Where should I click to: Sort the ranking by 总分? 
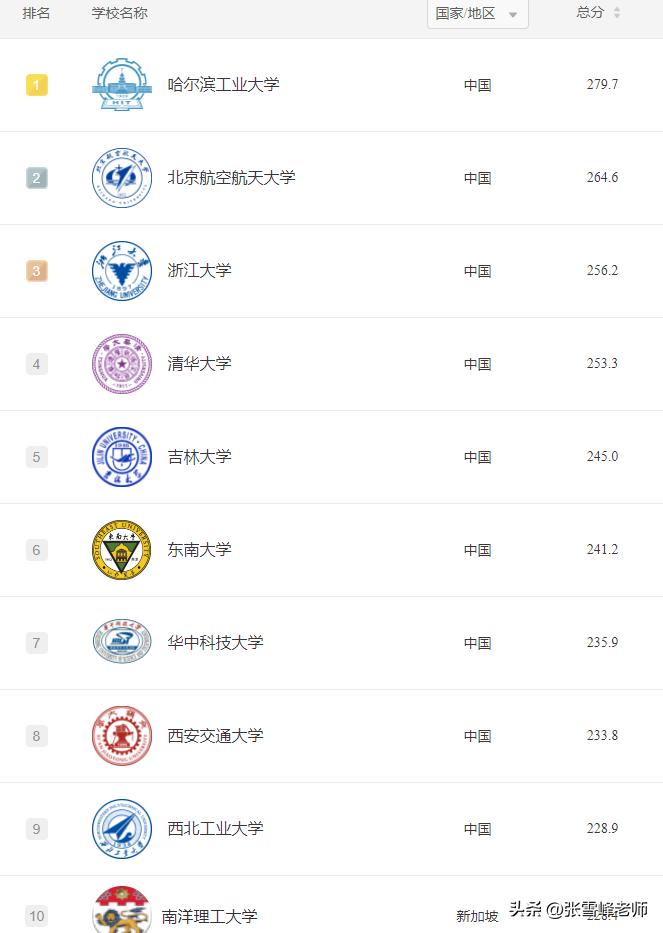(x=598, y=13)
